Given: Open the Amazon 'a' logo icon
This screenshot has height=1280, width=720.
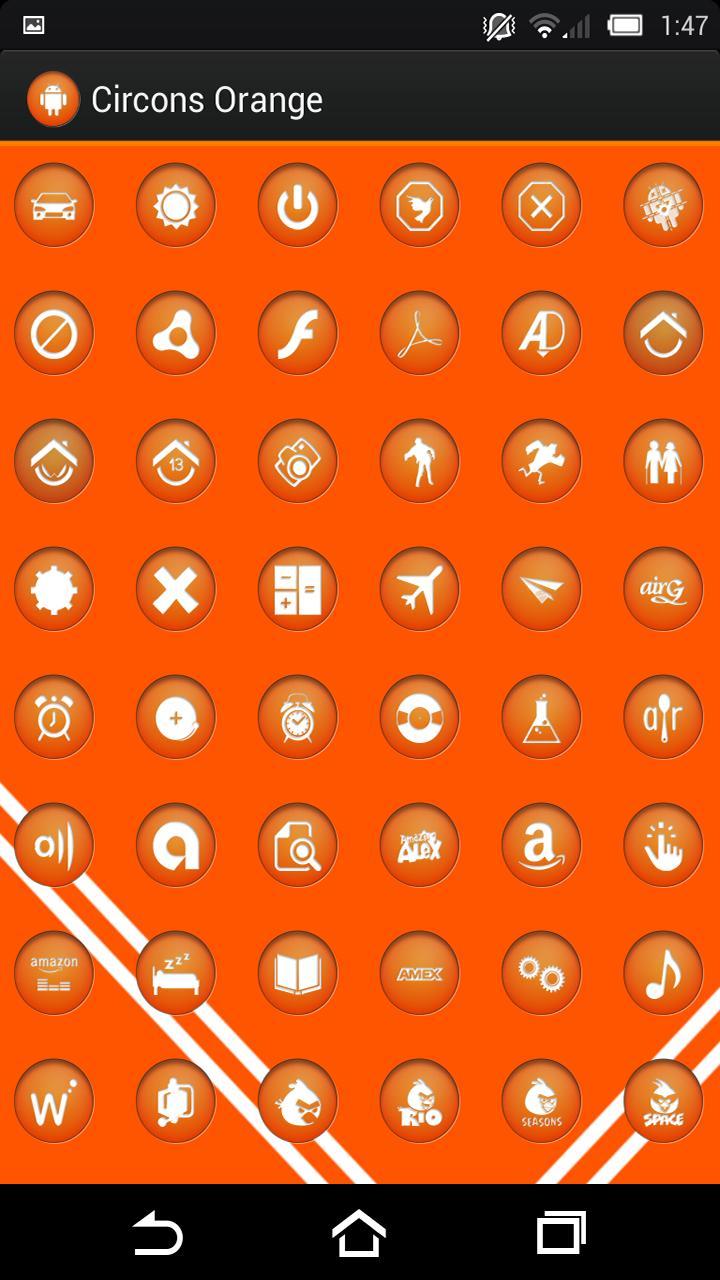Looking at the screenshot, I should pyautogui.click(x=542, y=845).
